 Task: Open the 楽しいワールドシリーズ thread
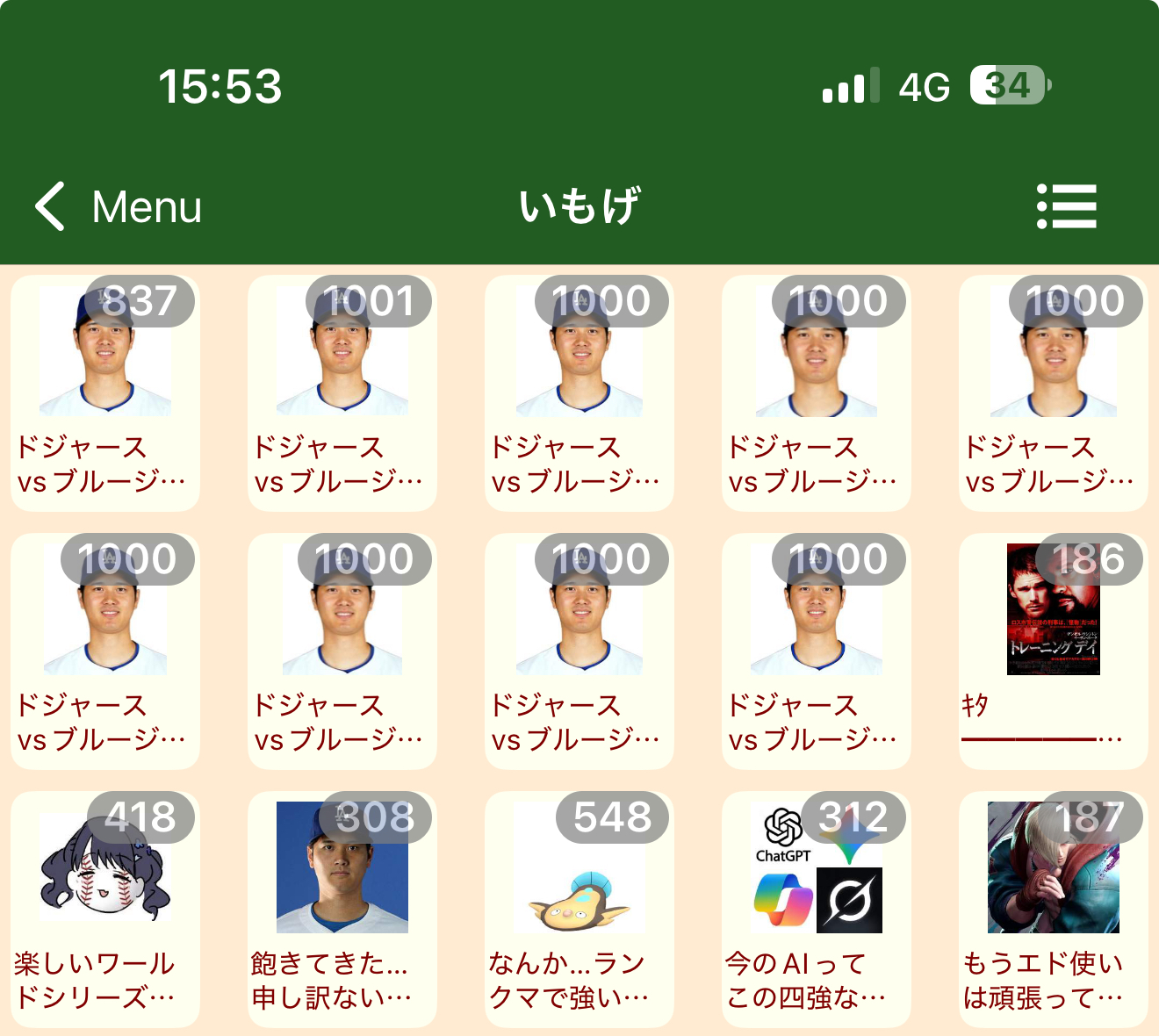point(105,909)
